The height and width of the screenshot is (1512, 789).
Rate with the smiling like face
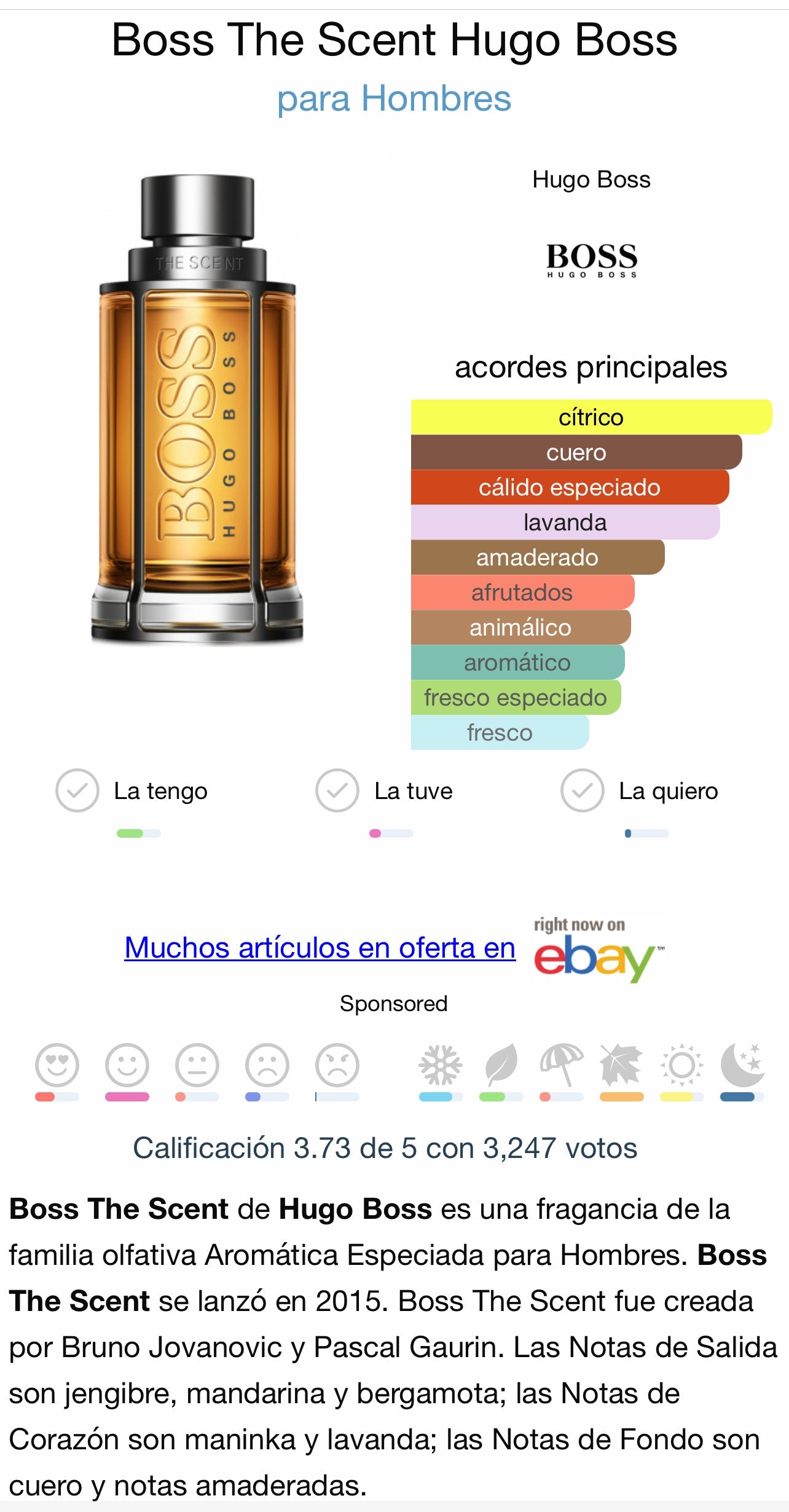click(x=127, y=1065)
